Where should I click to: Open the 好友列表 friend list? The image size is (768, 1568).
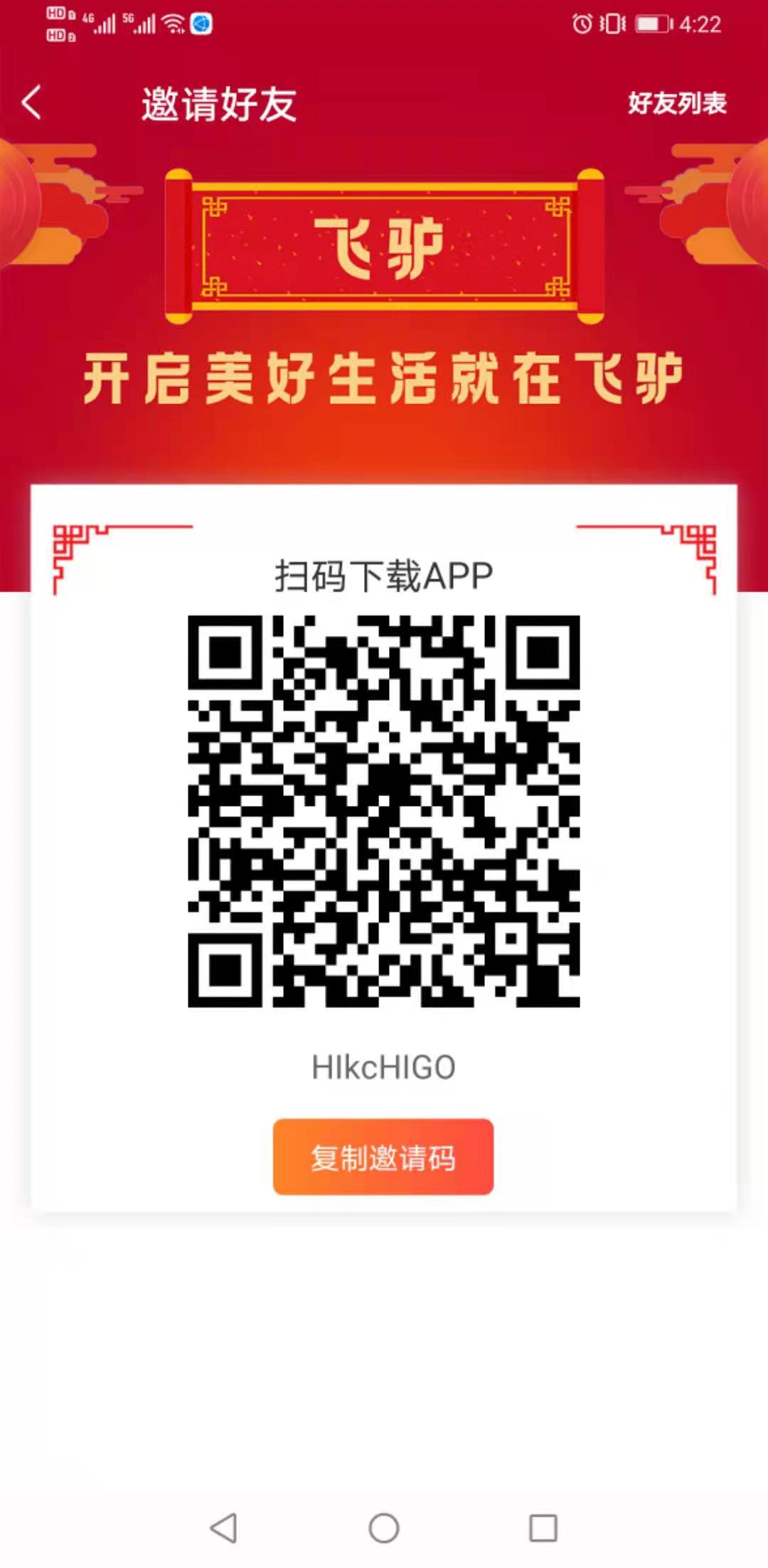[x=676, y=103]
